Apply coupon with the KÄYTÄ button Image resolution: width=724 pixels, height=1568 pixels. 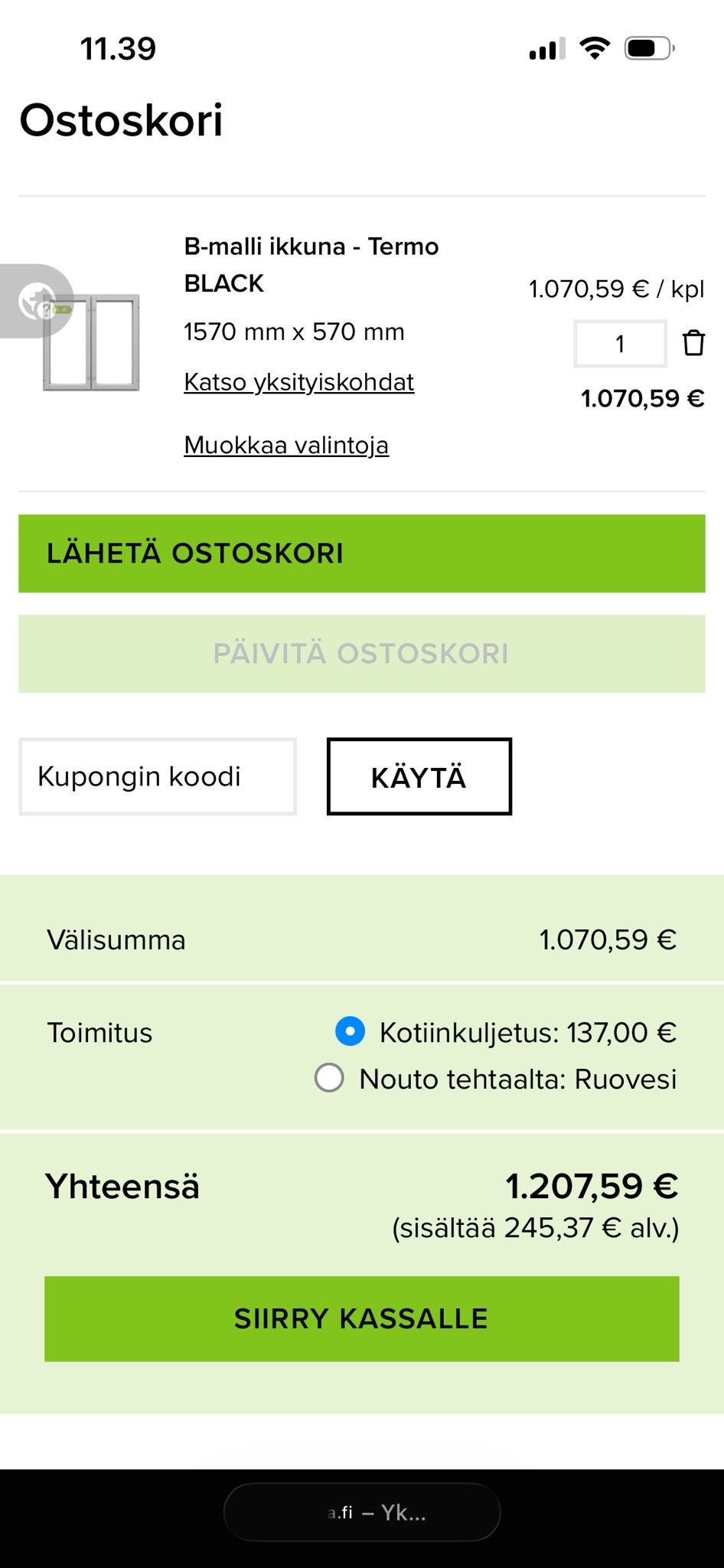point(419,776)
